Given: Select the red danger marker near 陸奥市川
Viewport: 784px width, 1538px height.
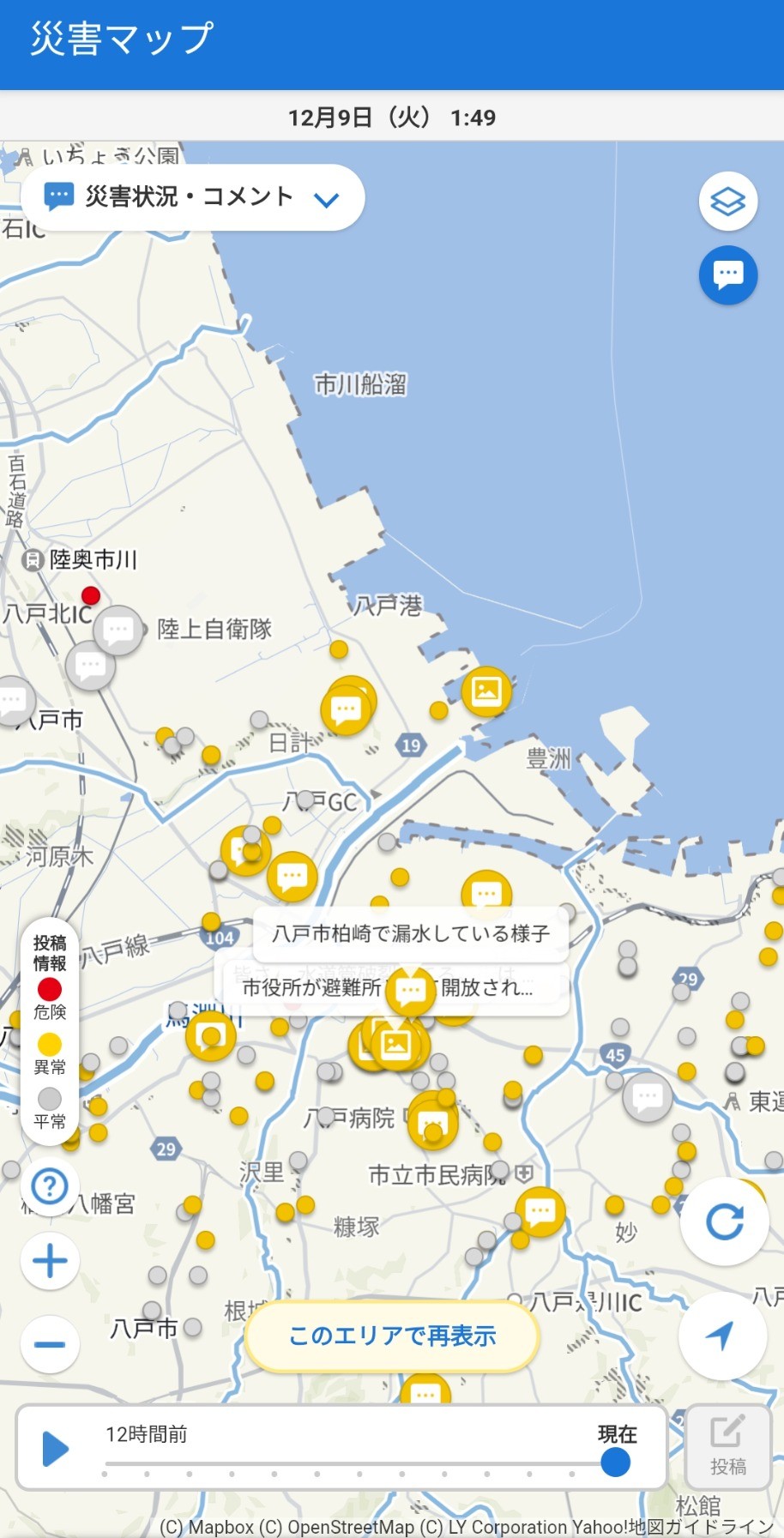Looking at the screenshot, I should 91,595.
